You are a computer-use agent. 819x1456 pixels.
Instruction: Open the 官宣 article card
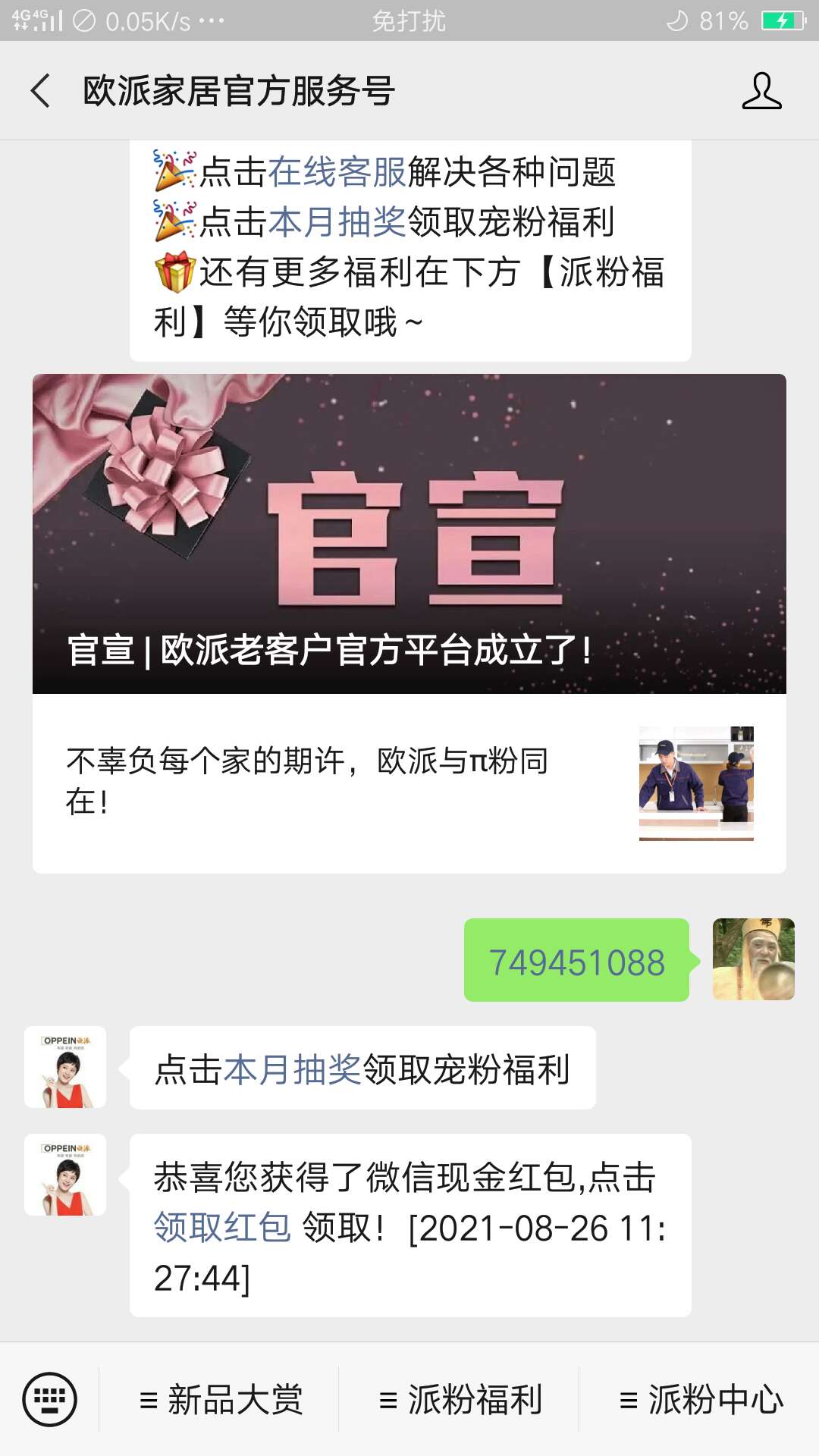tap(409, 623)
